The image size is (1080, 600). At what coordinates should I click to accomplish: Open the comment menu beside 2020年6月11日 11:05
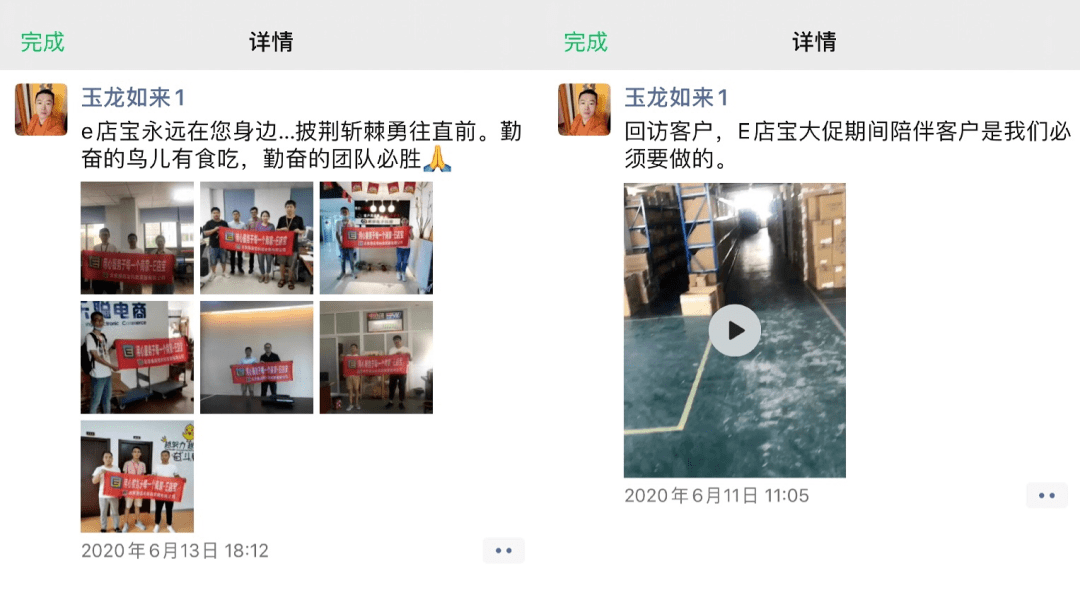click(x=1047, y=495)
